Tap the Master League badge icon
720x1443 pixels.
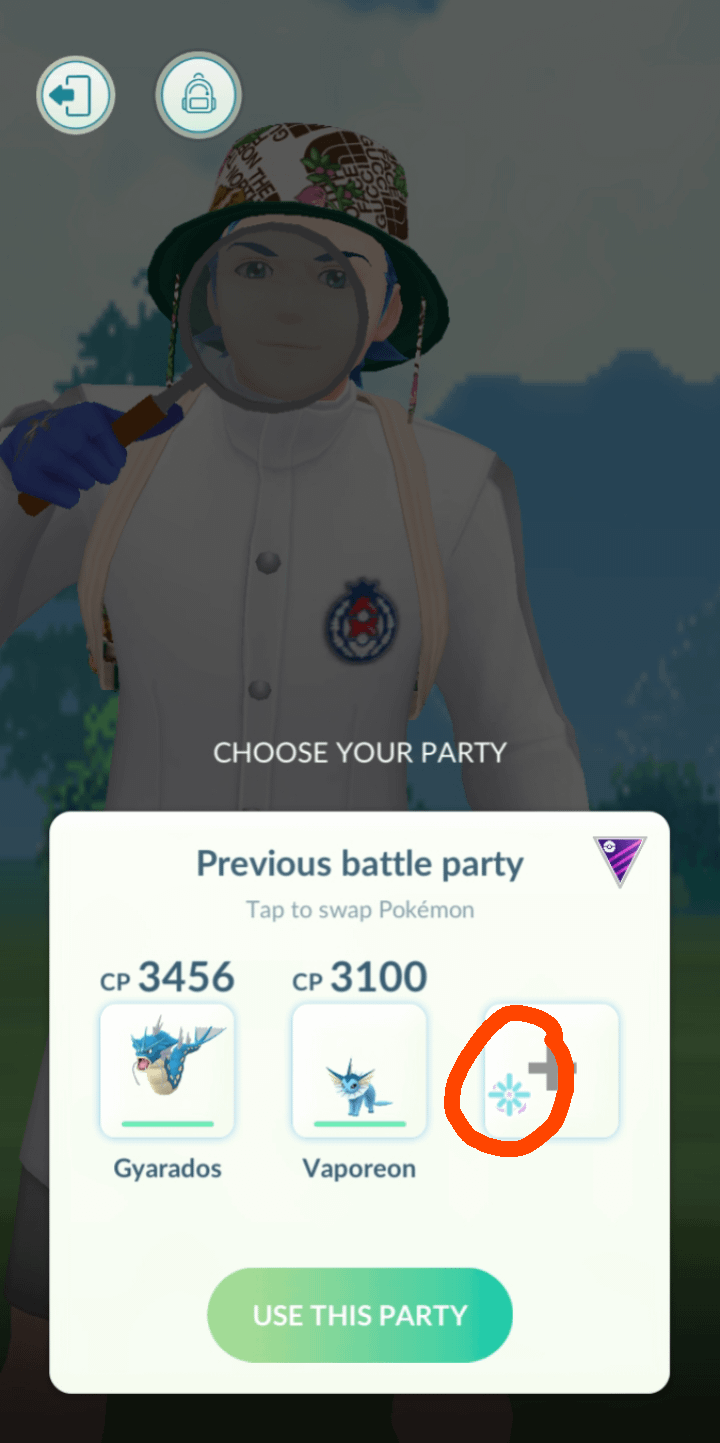point(620,860)
